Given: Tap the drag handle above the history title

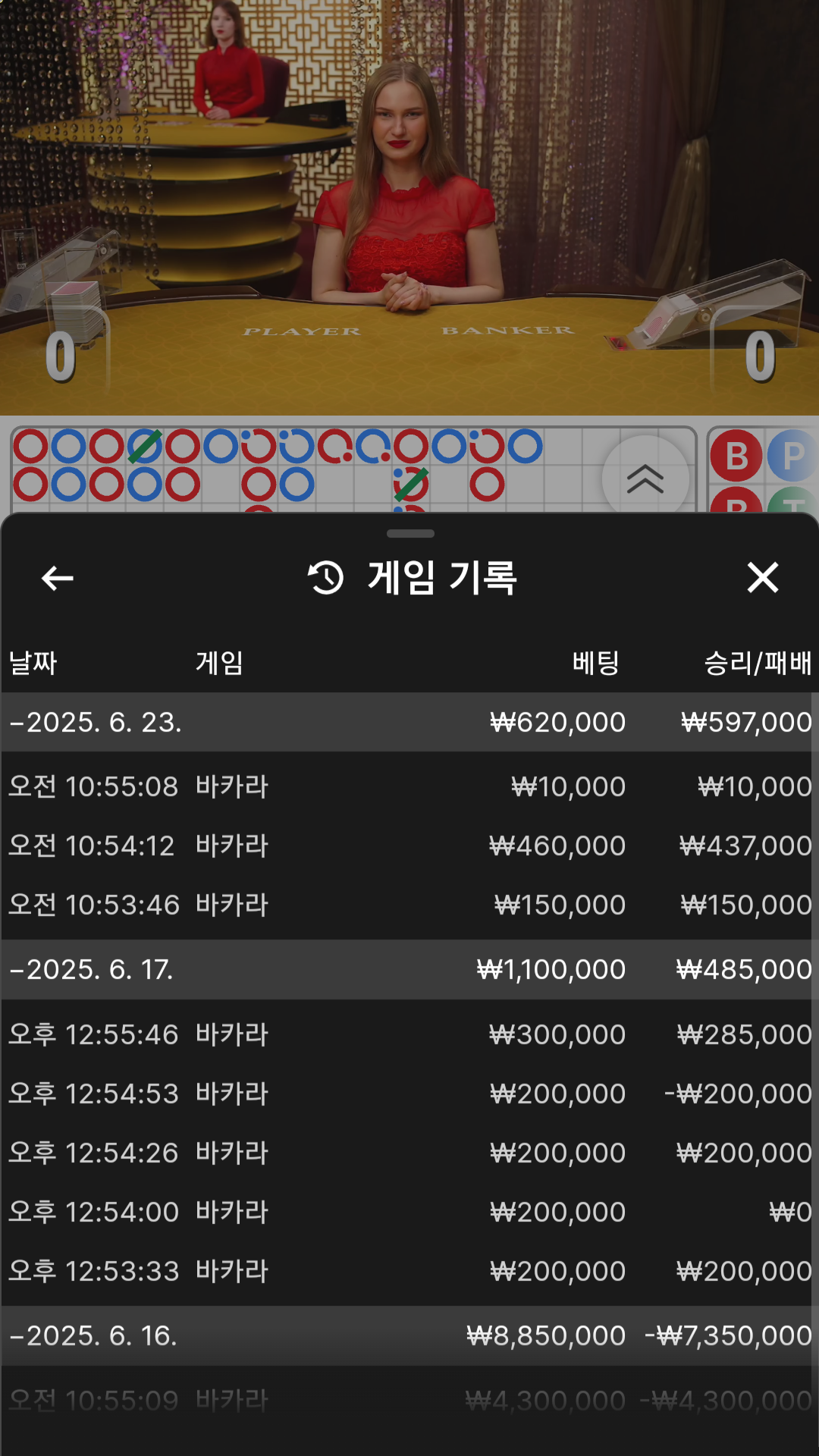Looking at the screenshot, I should [410, 534].
